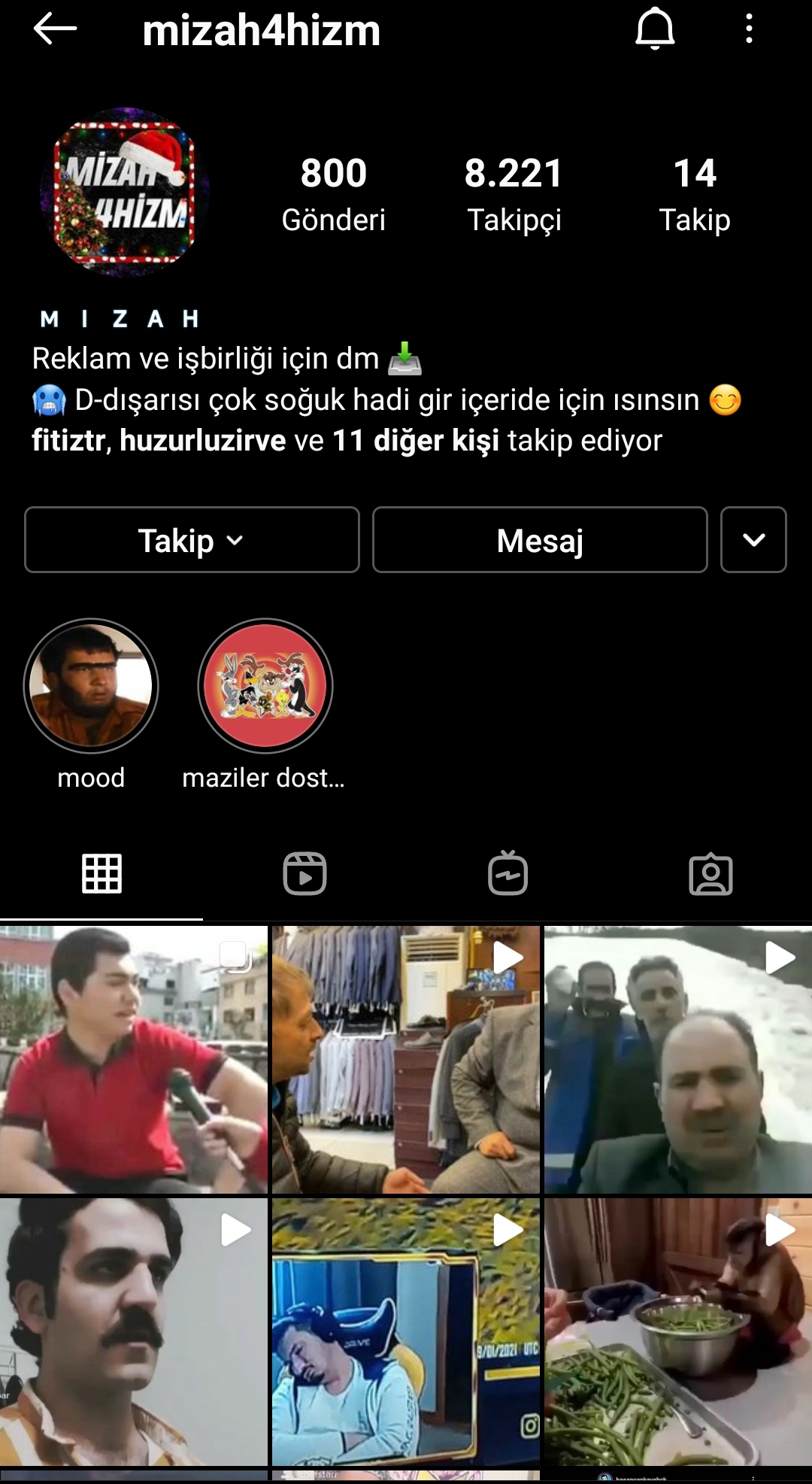Open the clothing store video post
The image size is (812, 1484).
406,1060
